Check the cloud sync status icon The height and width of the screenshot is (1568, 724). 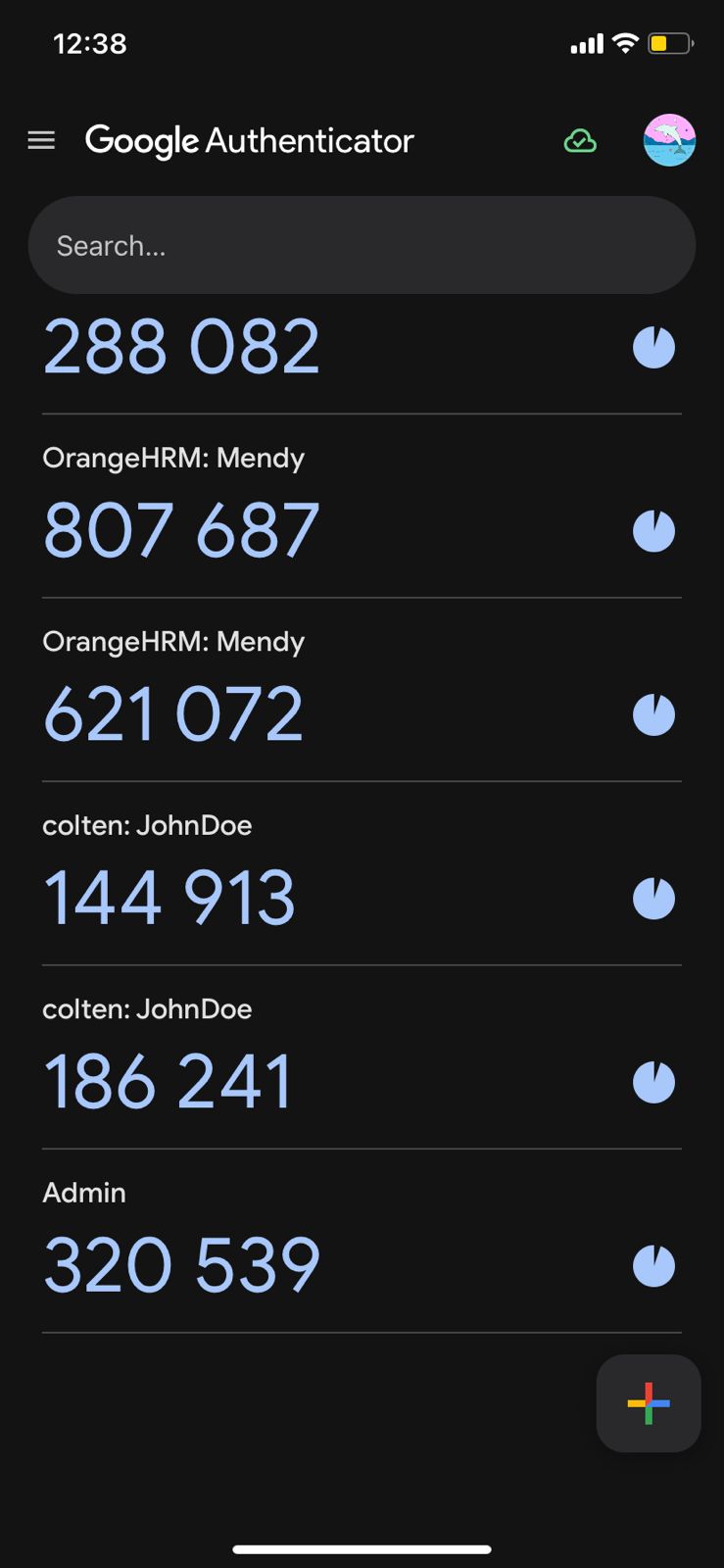coord(580,141)
